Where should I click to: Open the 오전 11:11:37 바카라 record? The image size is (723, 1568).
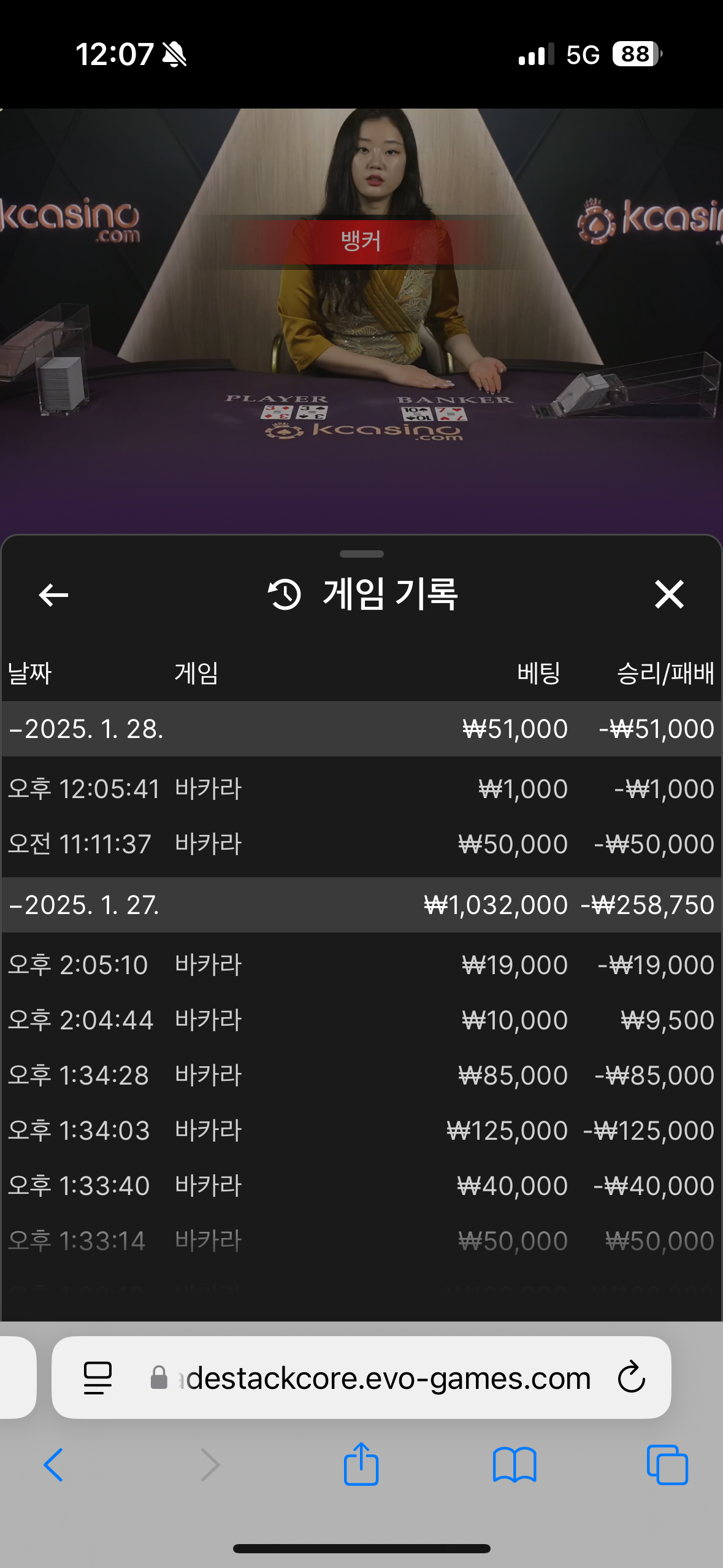point(361,844)
